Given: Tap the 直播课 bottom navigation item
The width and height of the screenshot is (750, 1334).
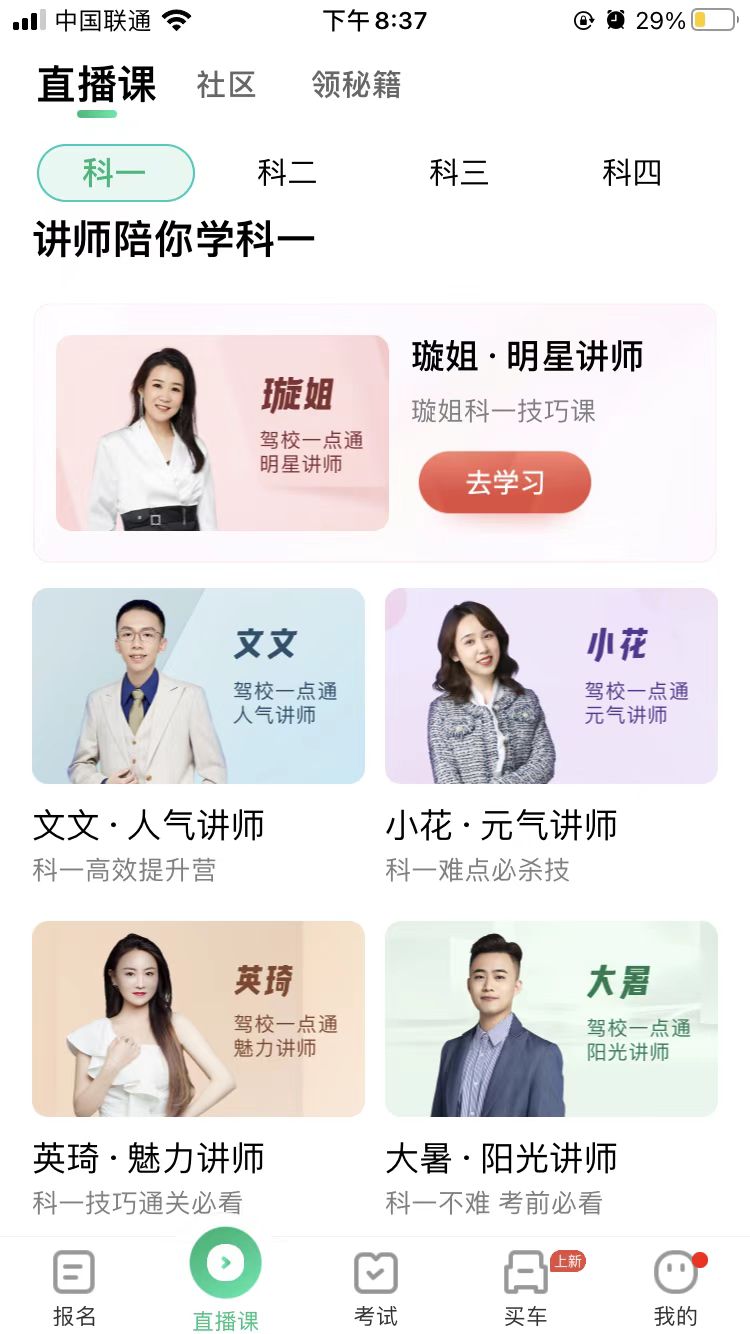Looking at the screenshot, I should (x=226, y=1280).
